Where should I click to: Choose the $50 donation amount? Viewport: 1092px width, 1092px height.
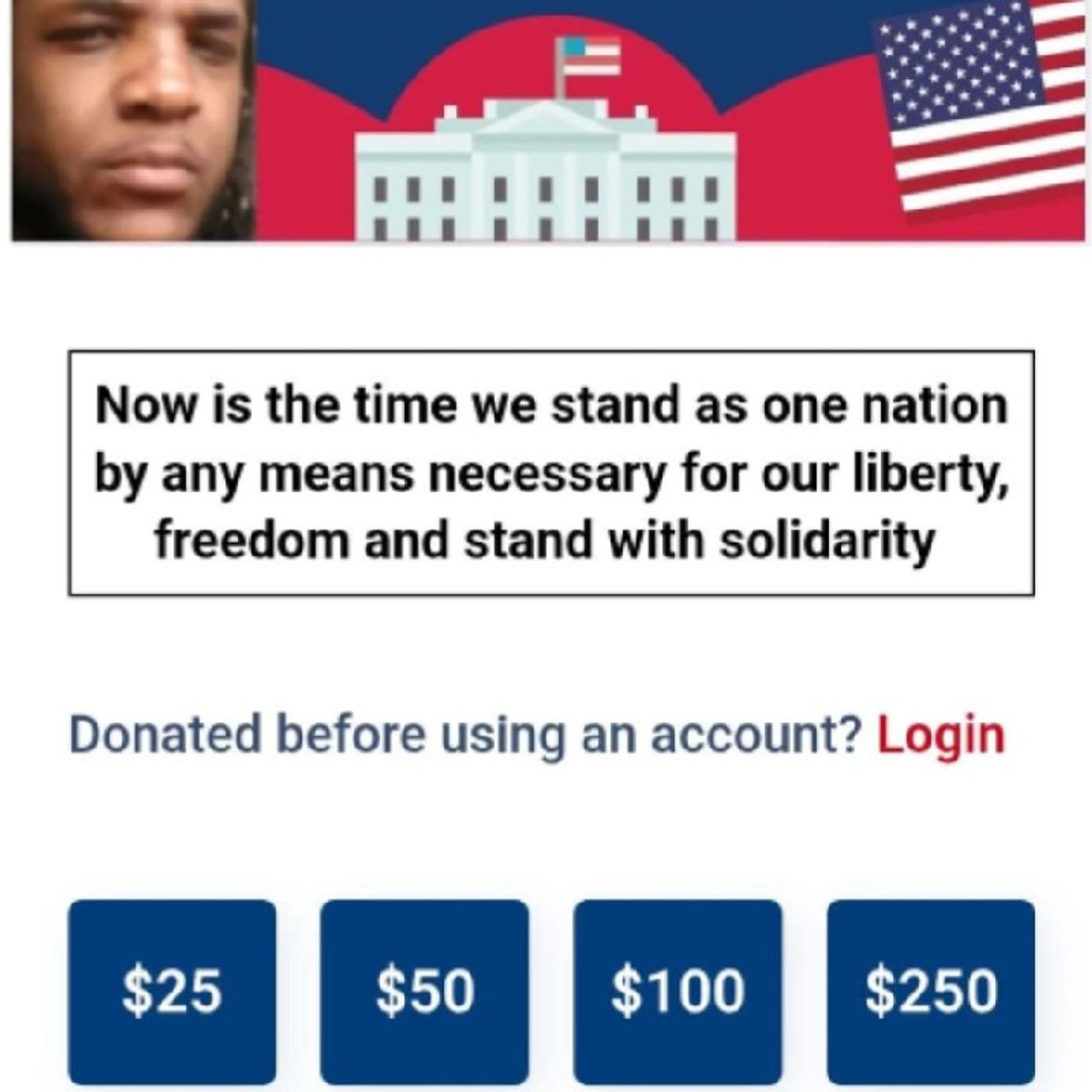424,991
